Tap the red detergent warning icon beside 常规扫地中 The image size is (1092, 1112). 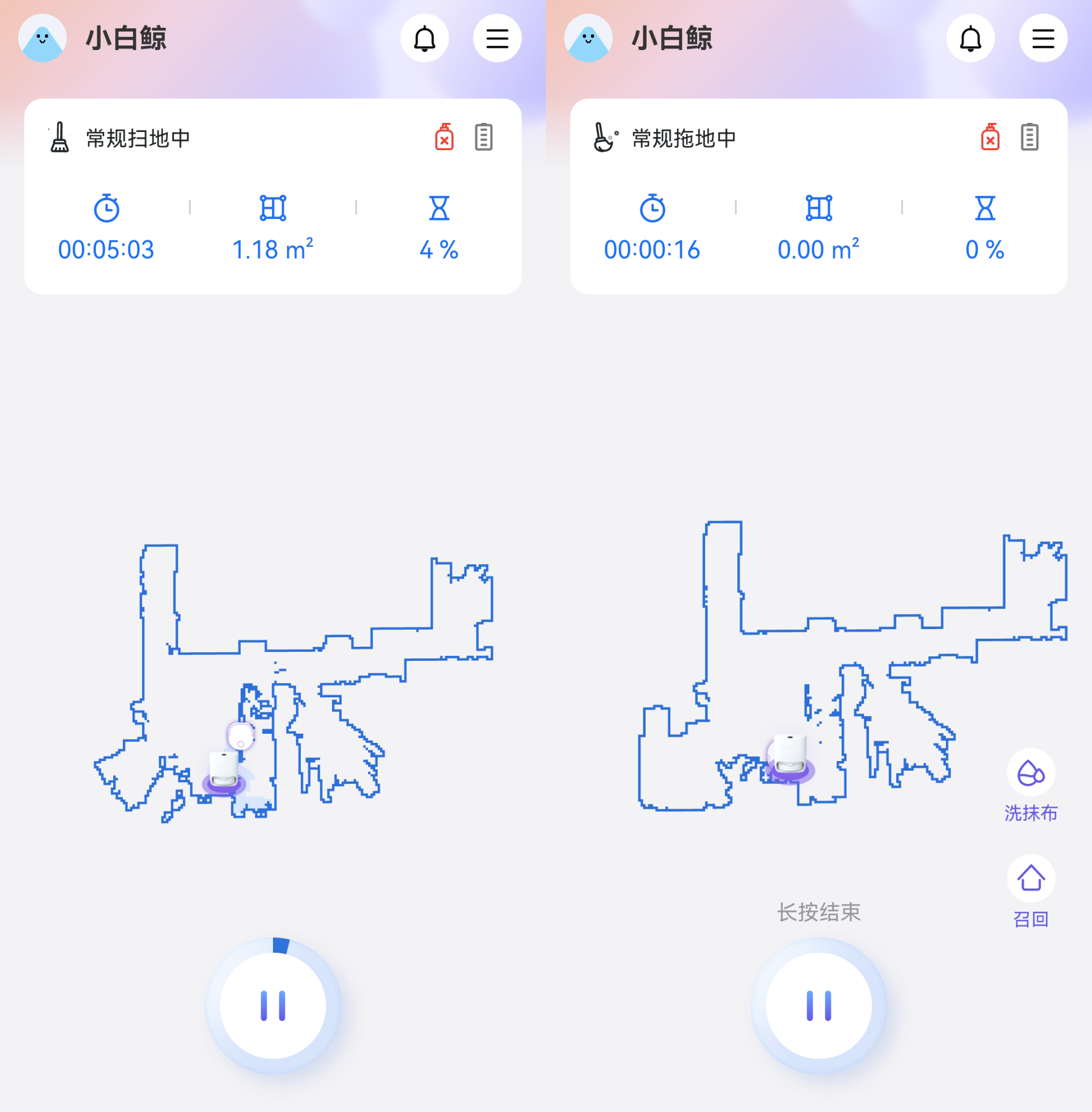(444, 137)
